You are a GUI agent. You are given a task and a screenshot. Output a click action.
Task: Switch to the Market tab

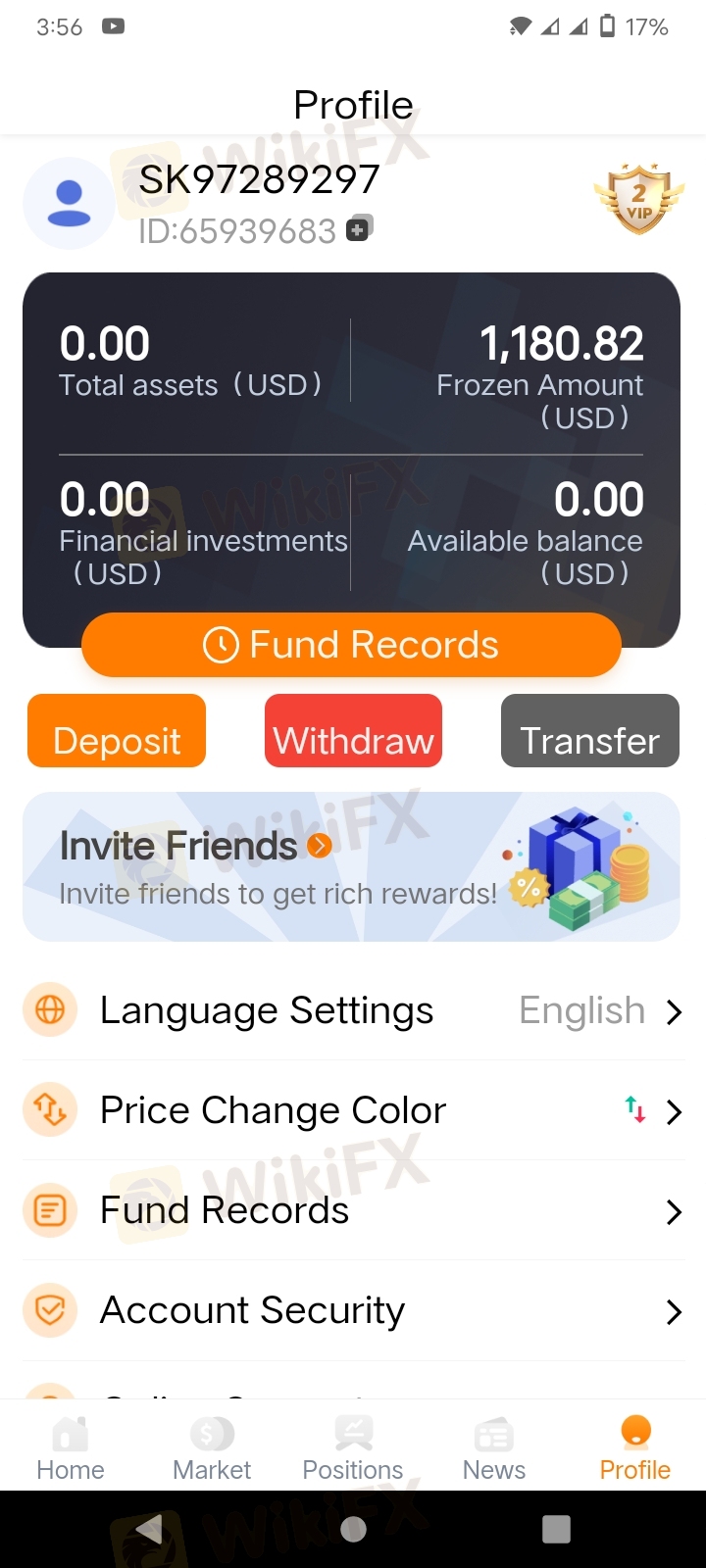coord(212,1448)
